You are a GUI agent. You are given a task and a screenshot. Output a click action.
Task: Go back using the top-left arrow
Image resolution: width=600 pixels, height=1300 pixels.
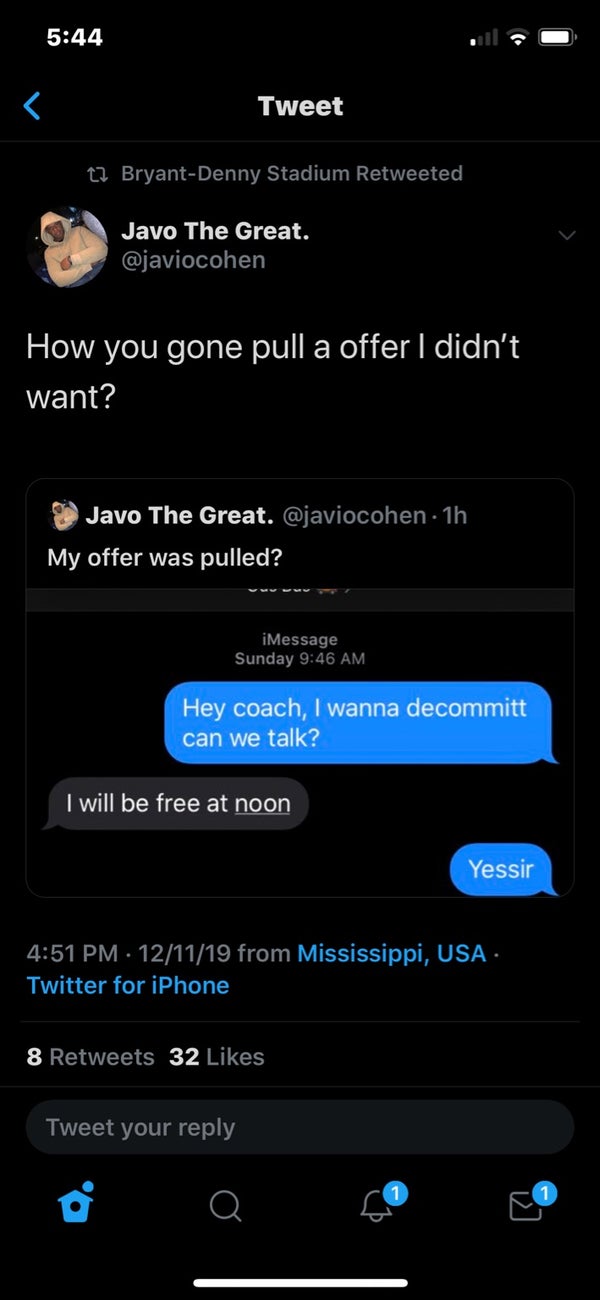(x=33, y=106)
